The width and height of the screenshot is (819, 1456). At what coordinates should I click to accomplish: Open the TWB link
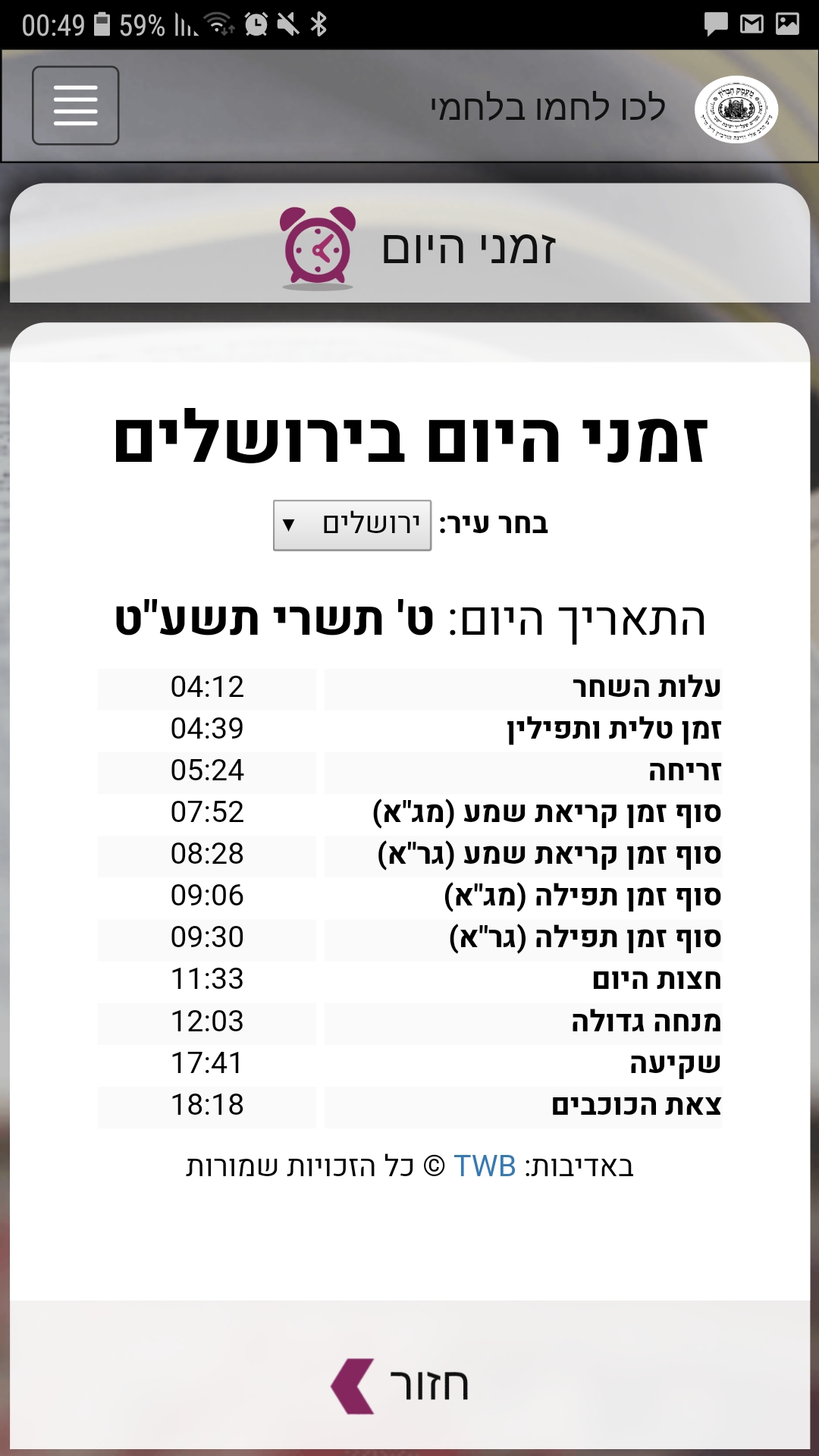pos(485,1166)
